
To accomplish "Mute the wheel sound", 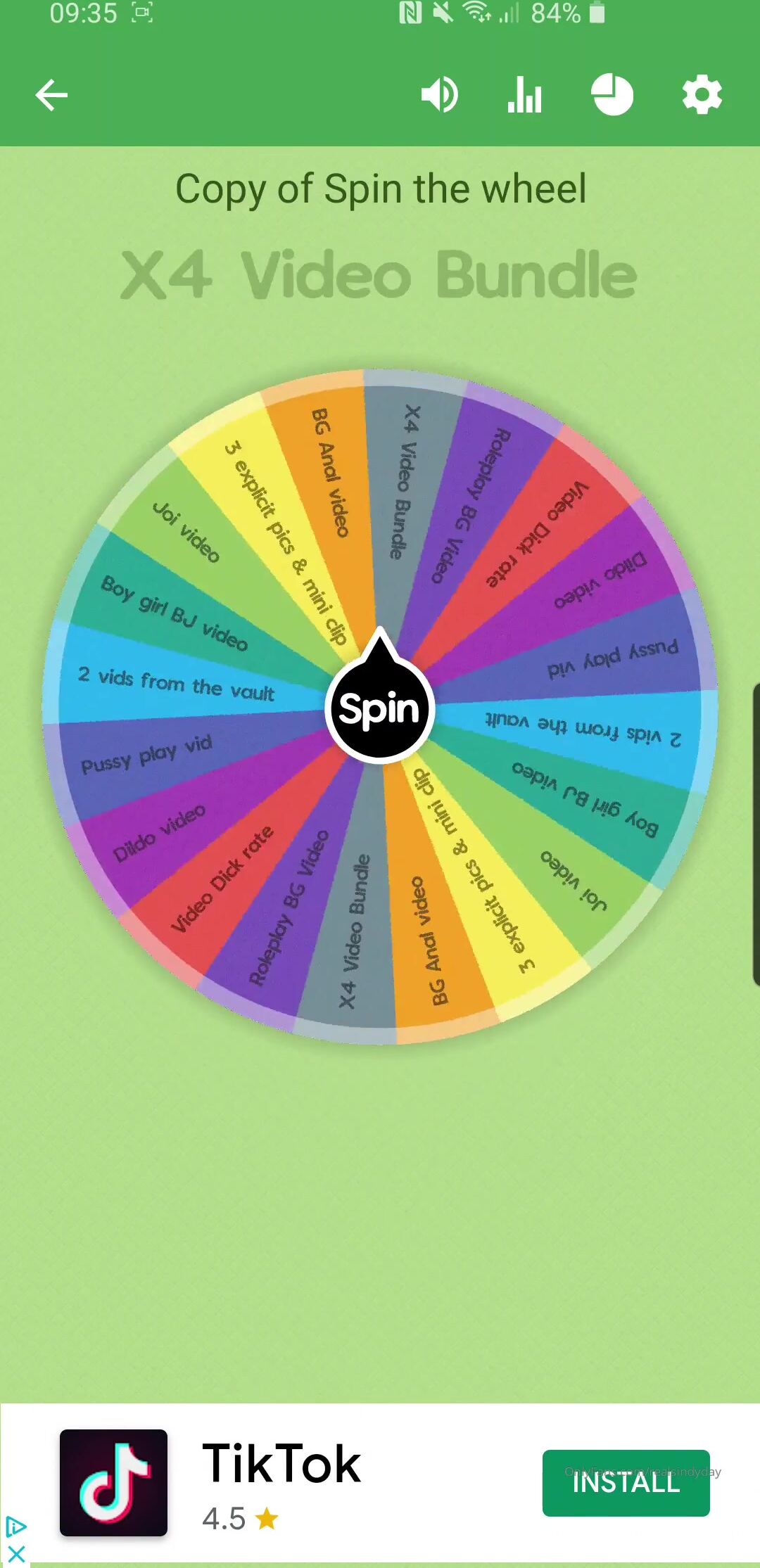I will 439,95.
